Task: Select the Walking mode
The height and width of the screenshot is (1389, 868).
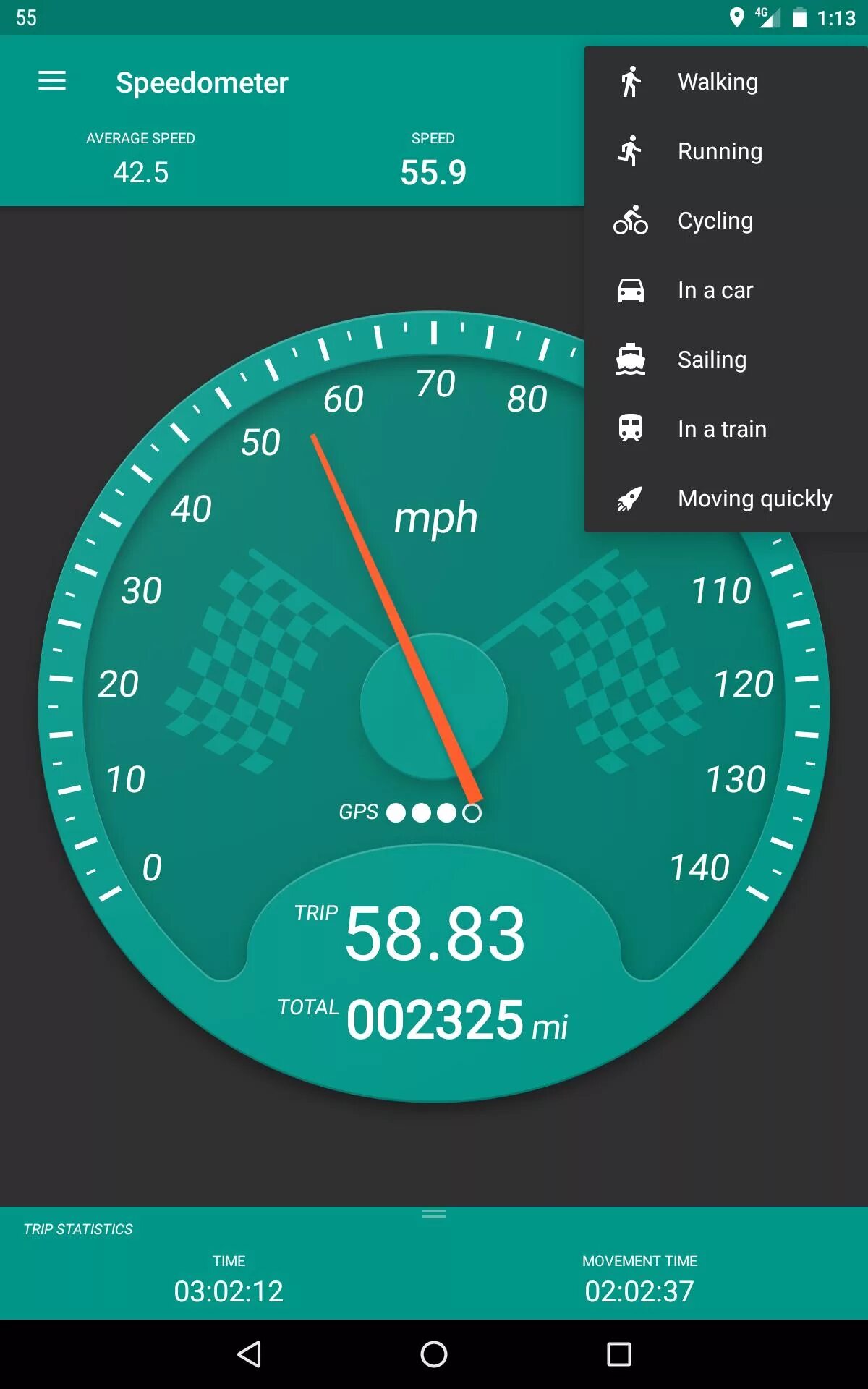Action: [718, 82]
